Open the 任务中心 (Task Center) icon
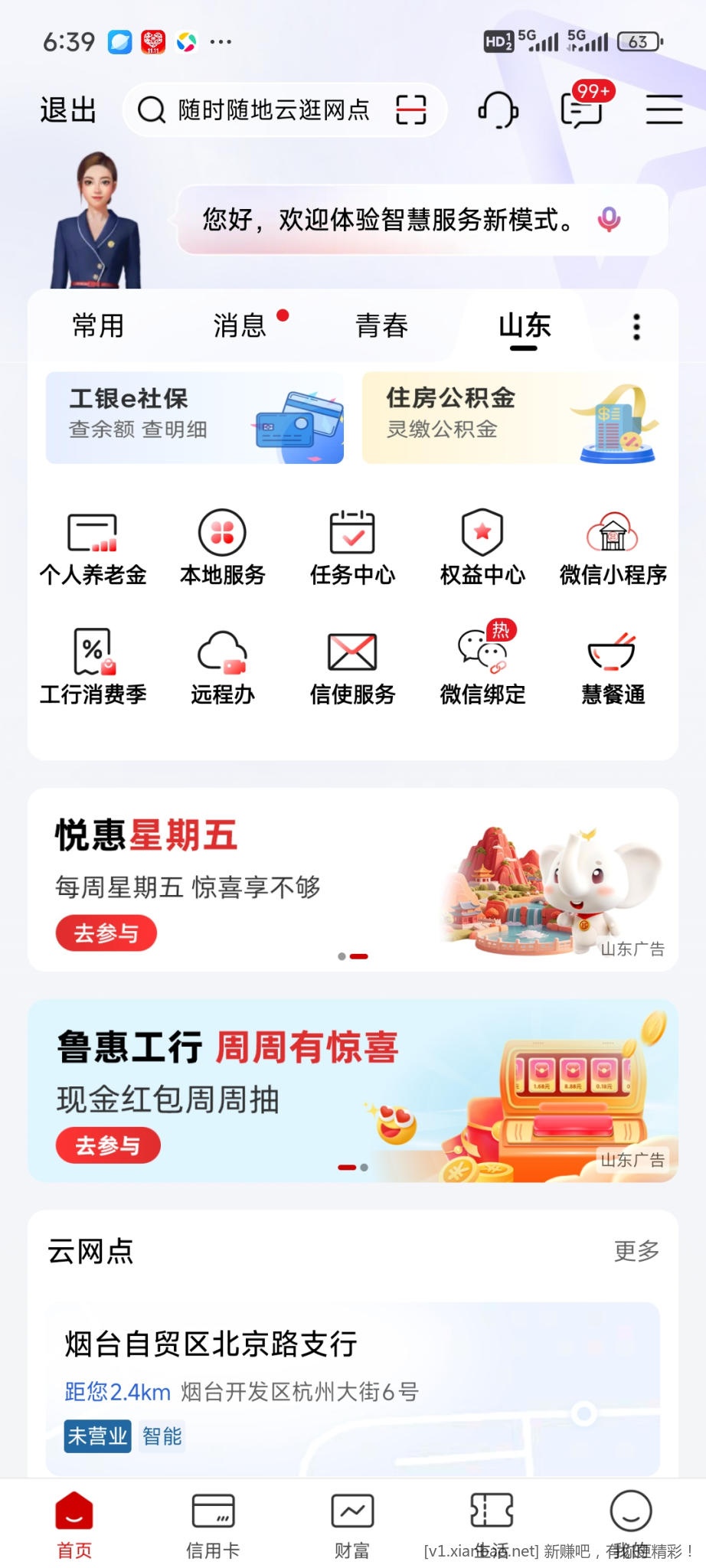This screenshot has width=706, height=1568. pos(351,544)
